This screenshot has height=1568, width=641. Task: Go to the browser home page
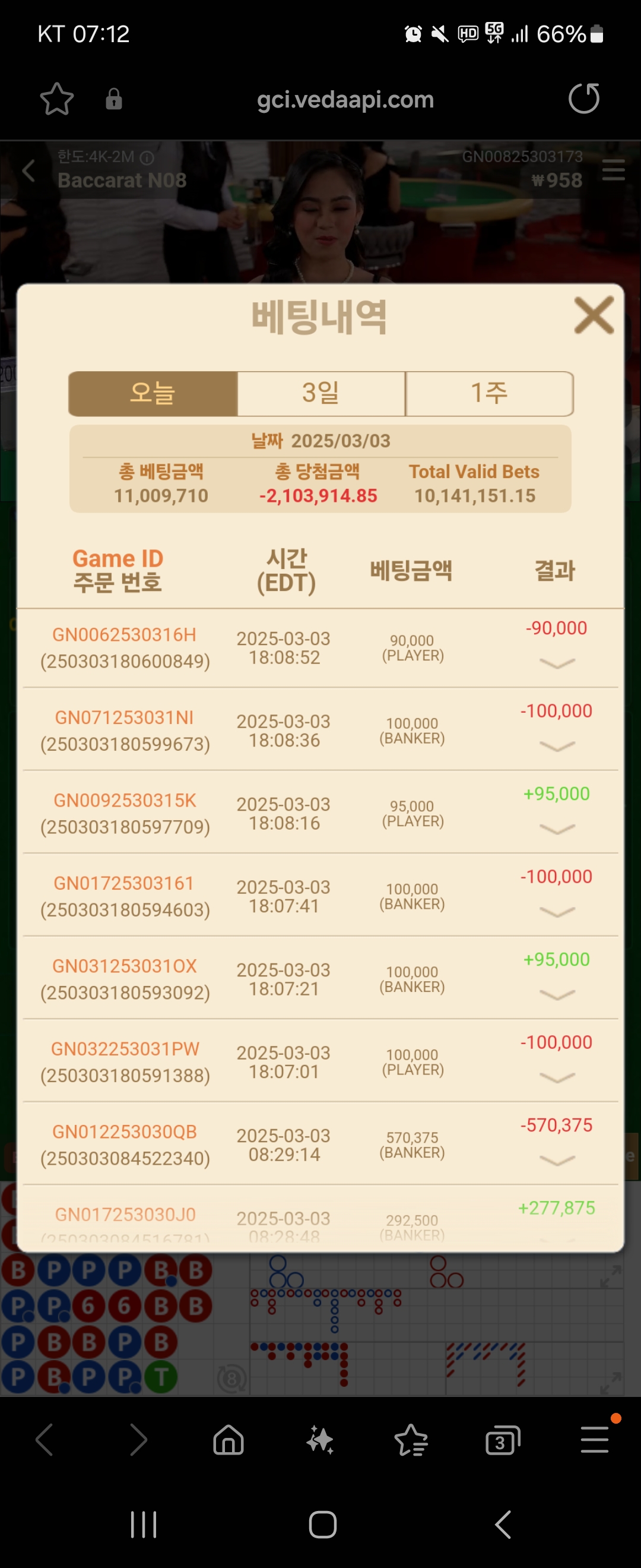(229, 1441)
